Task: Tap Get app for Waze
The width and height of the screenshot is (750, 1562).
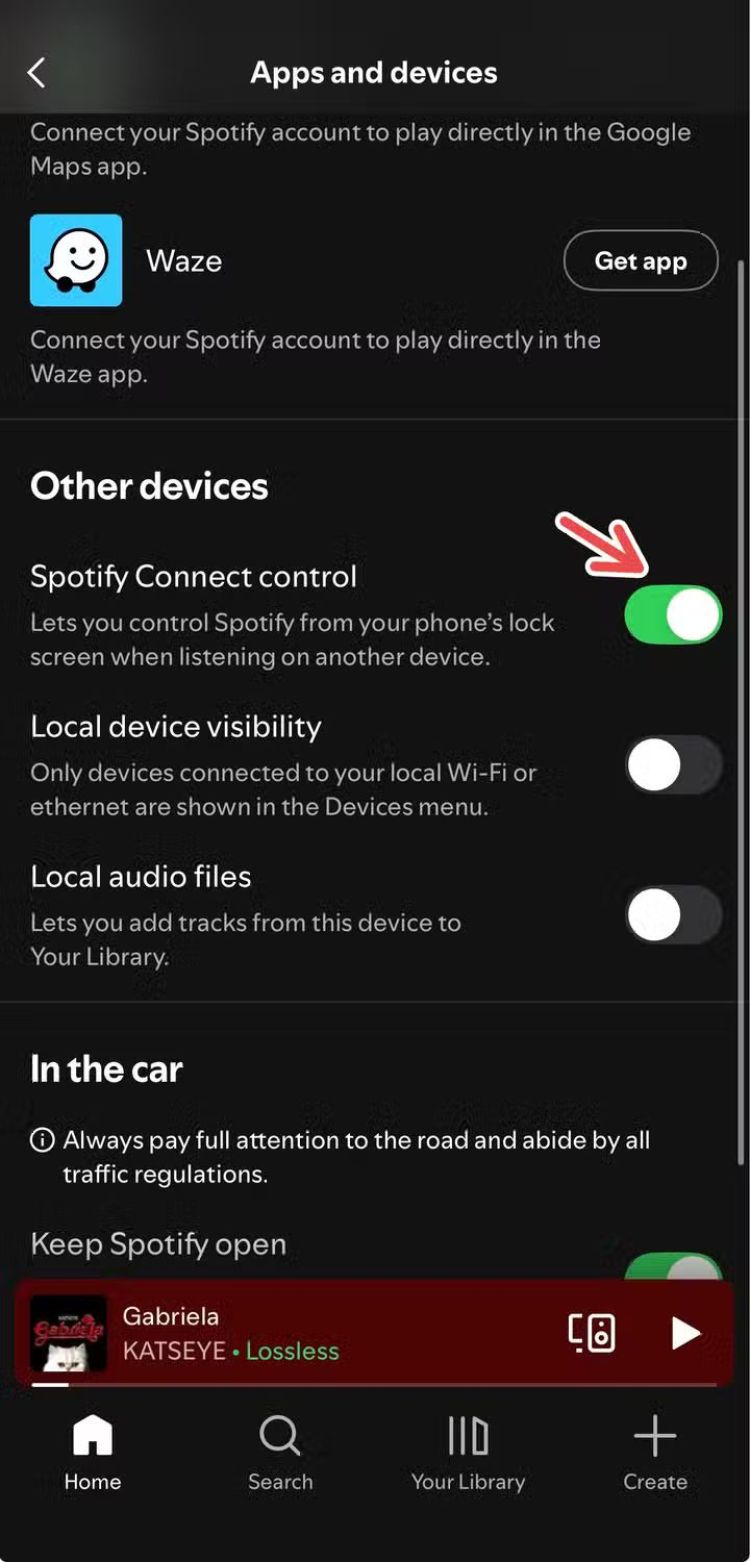Action: (640, 261)
